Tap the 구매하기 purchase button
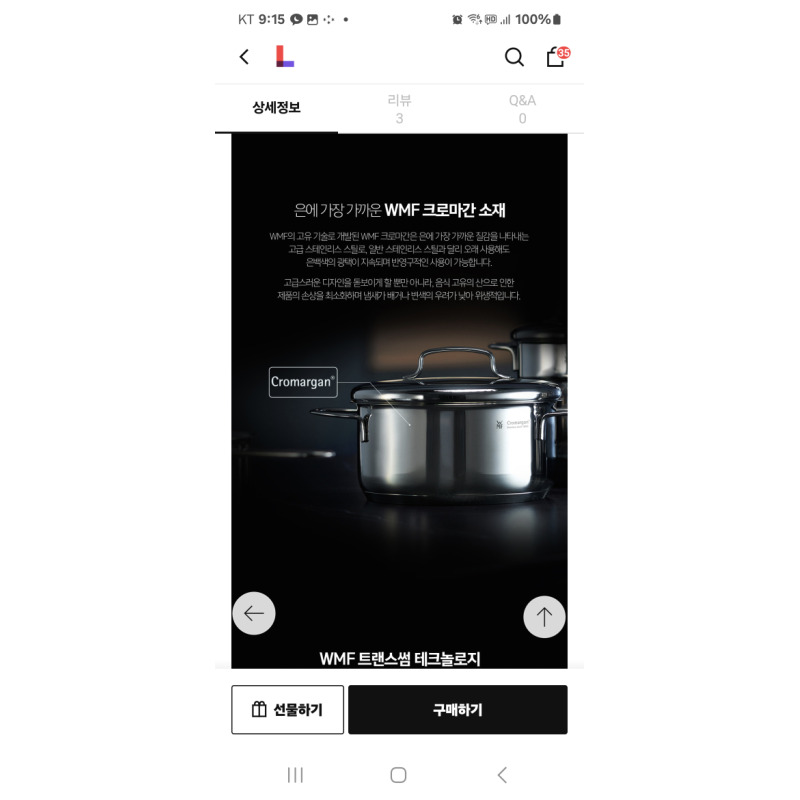Screen dimensions: 800x800 click(x=457, y=710)
